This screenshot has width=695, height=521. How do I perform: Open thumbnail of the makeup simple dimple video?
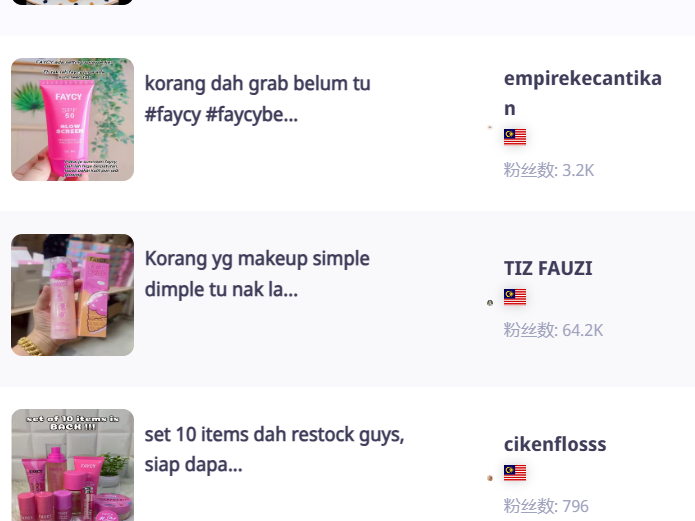(72, 295)
